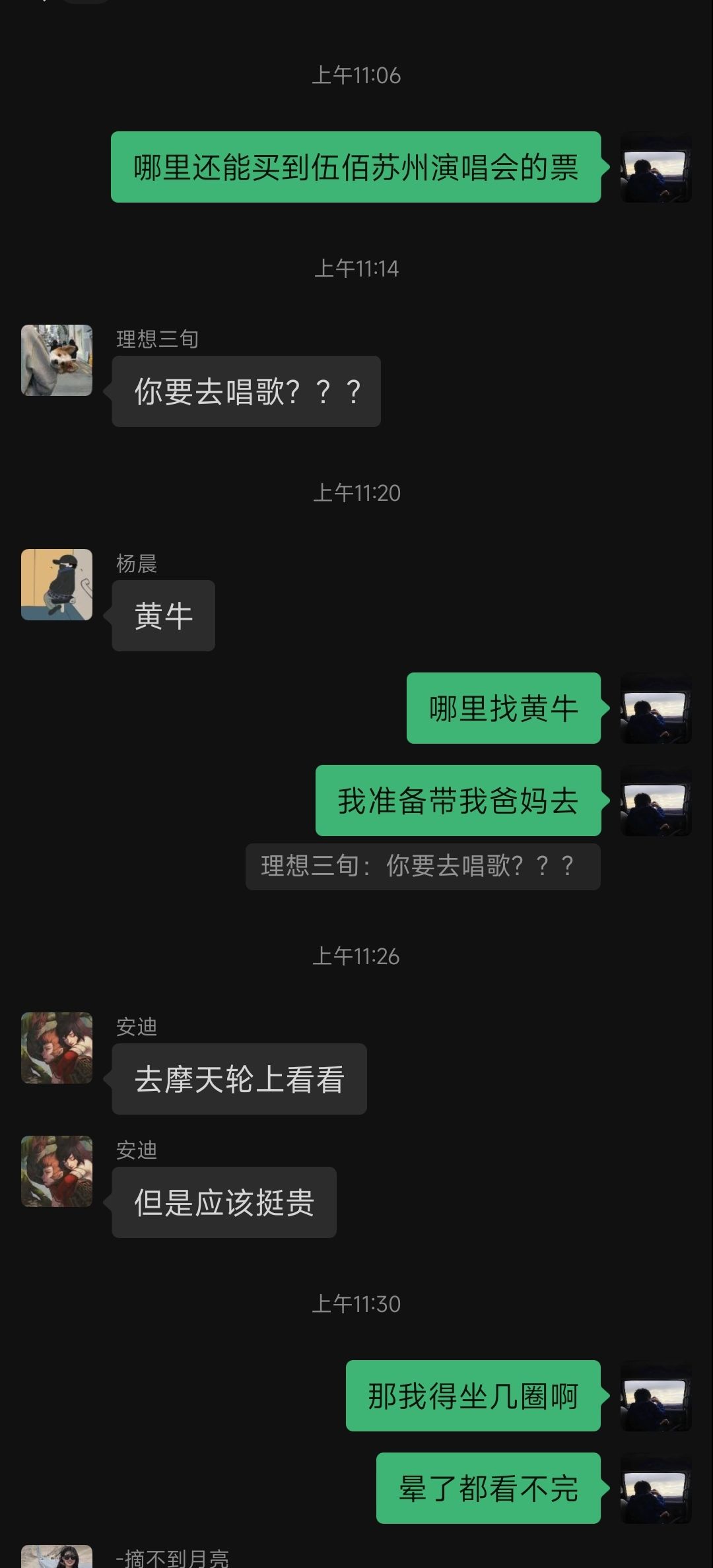Tap own avatar beside 晕了都看不完
This screenshot has height=1568, width=713.
[656, 1489]
